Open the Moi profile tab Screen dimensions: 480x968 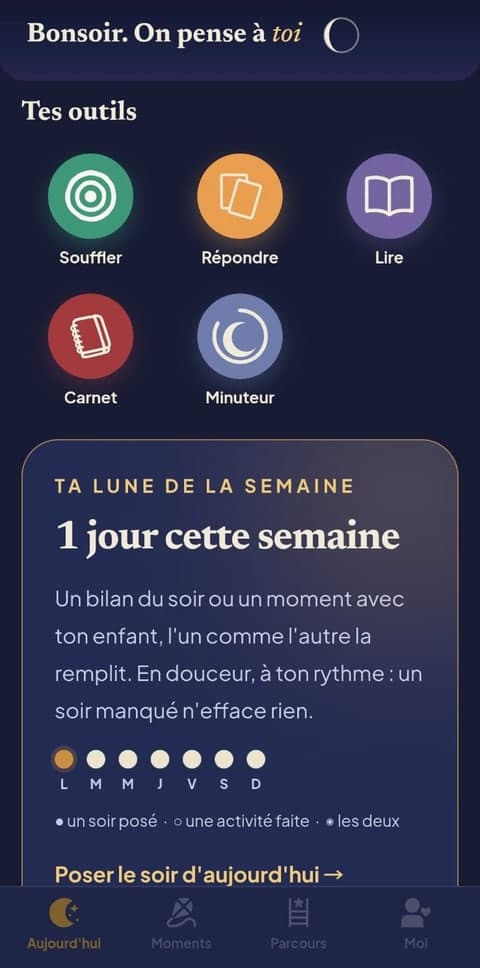click(x=416, y=924)
